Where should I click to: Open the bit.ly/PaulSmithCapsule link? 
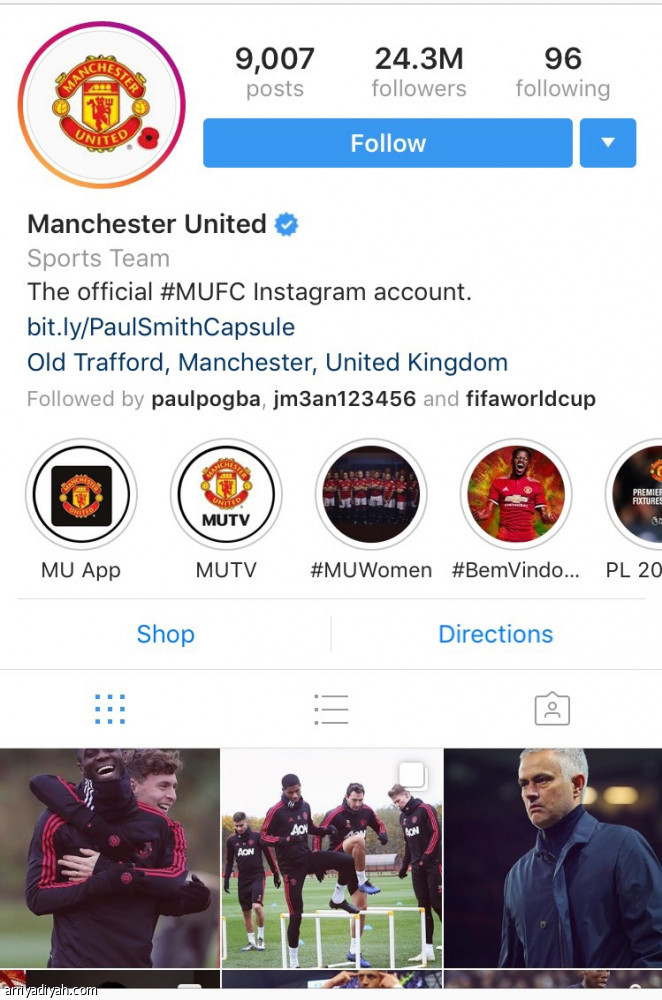pos(161,327)
